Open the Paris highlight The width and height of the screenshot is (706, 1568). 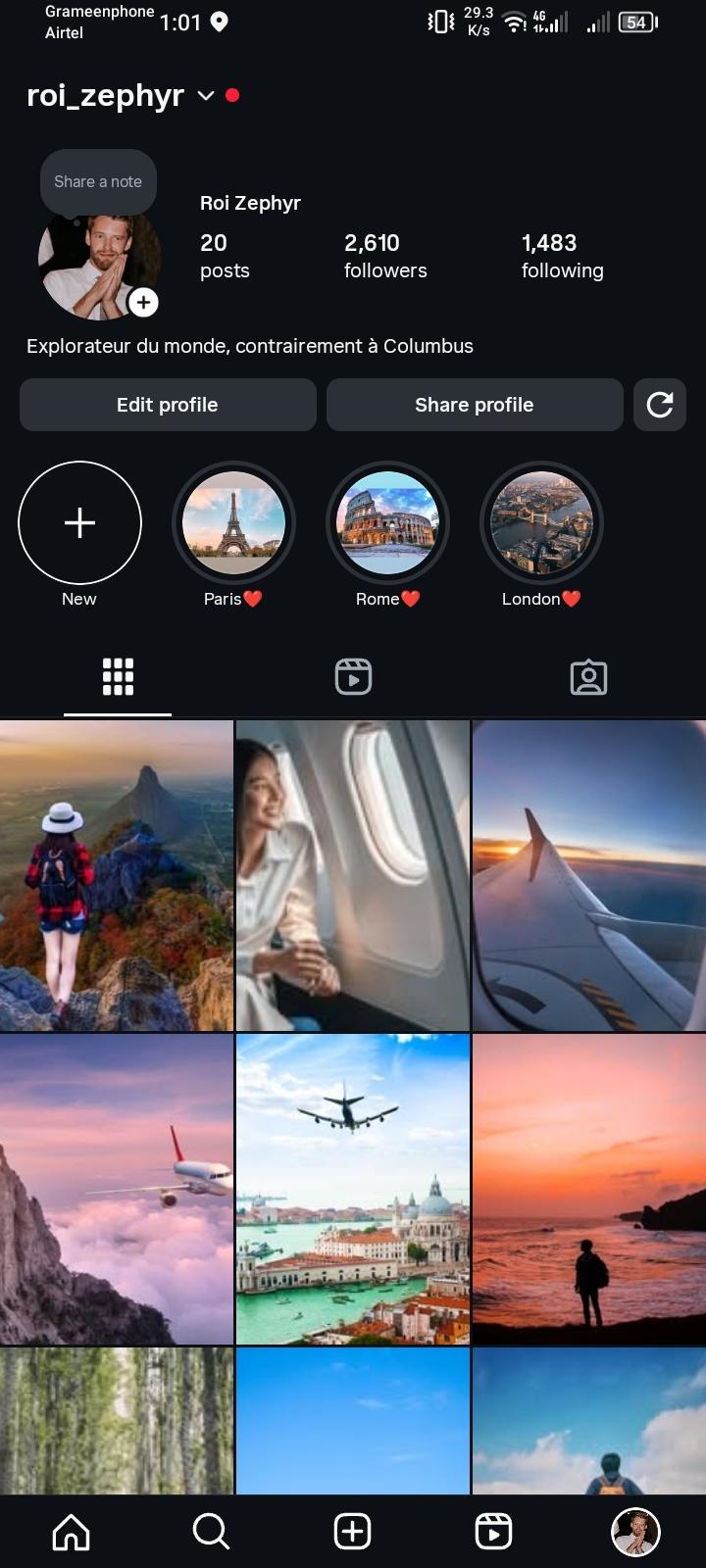(x=233, y=523)
